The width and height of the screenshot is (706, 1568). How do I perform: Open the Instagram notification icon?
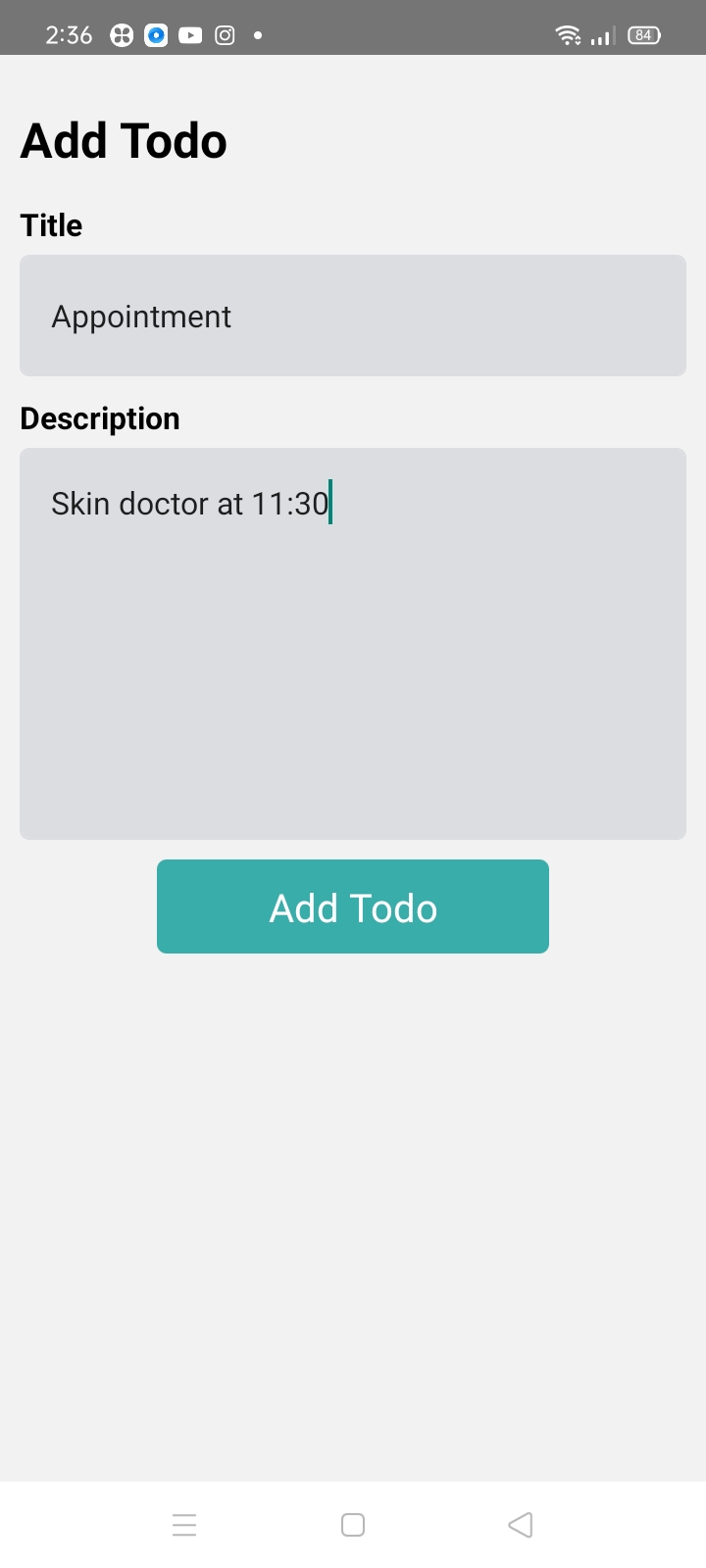coord(224,35)
